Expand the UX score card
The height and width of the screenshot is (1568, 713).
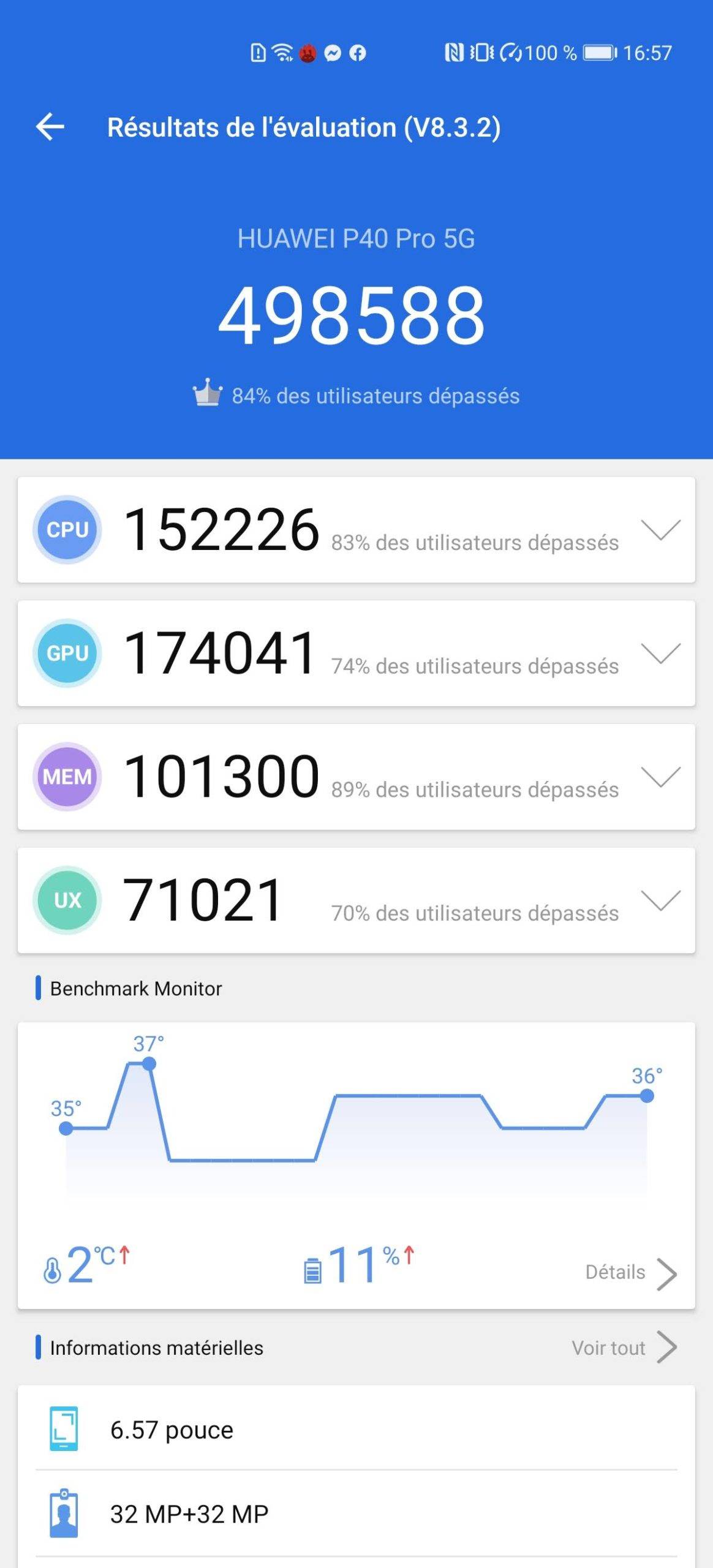660,900
